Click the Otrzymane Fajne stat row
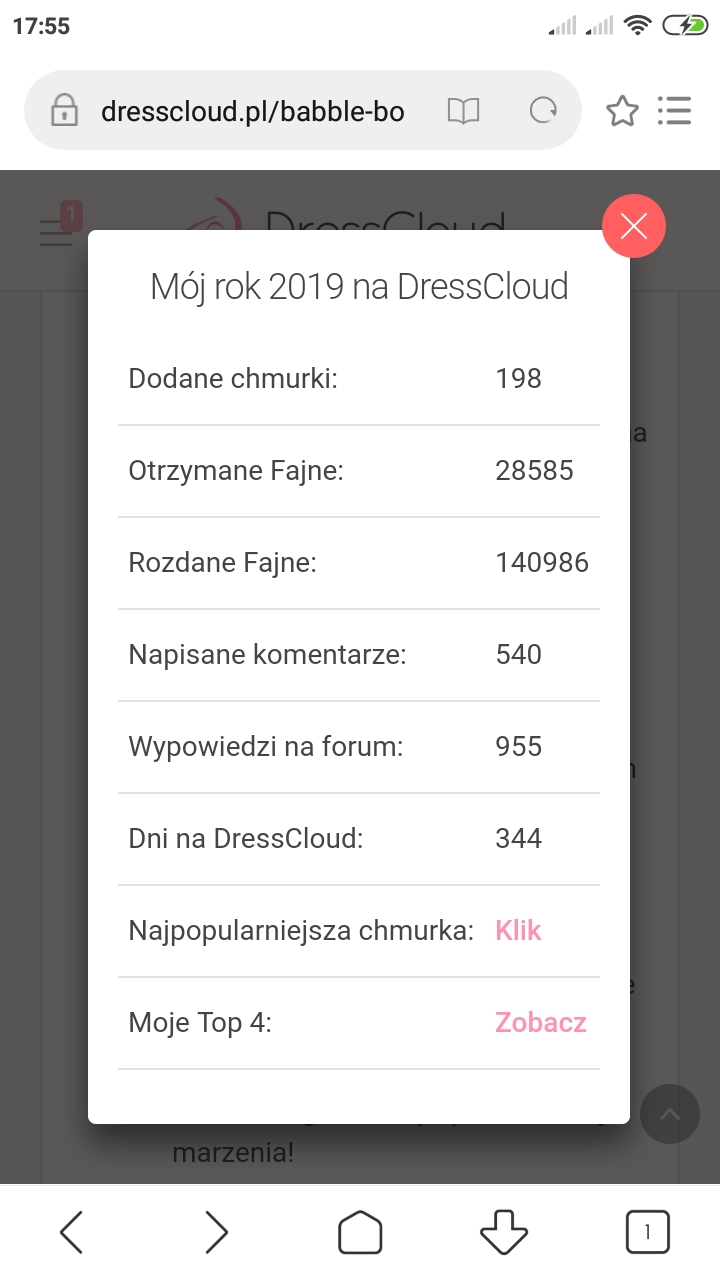Screen dimensions: 720x1280 click(x=359, y=470)
